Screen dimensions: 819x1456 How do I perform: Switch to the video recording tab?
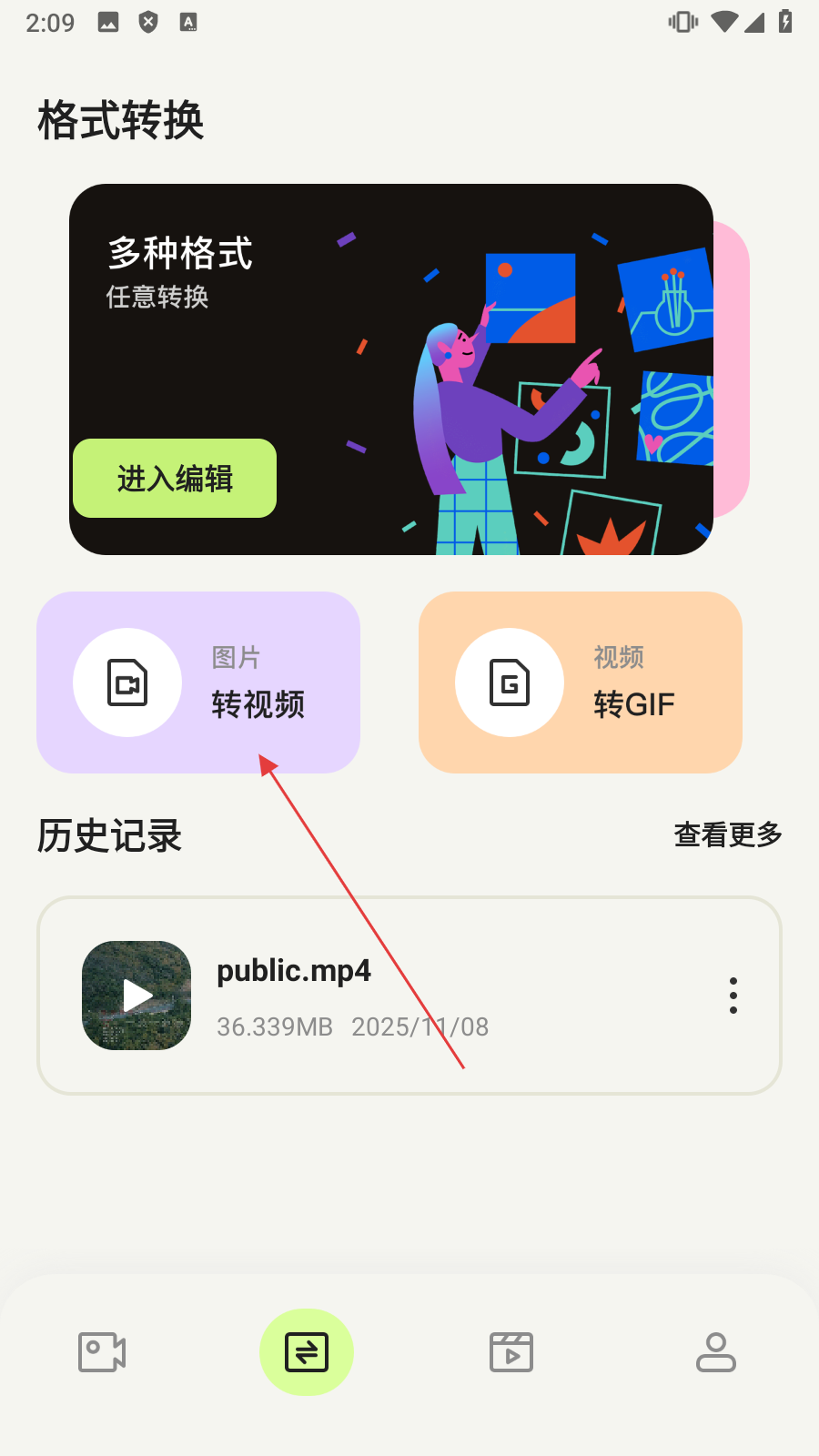point(102,1352)
